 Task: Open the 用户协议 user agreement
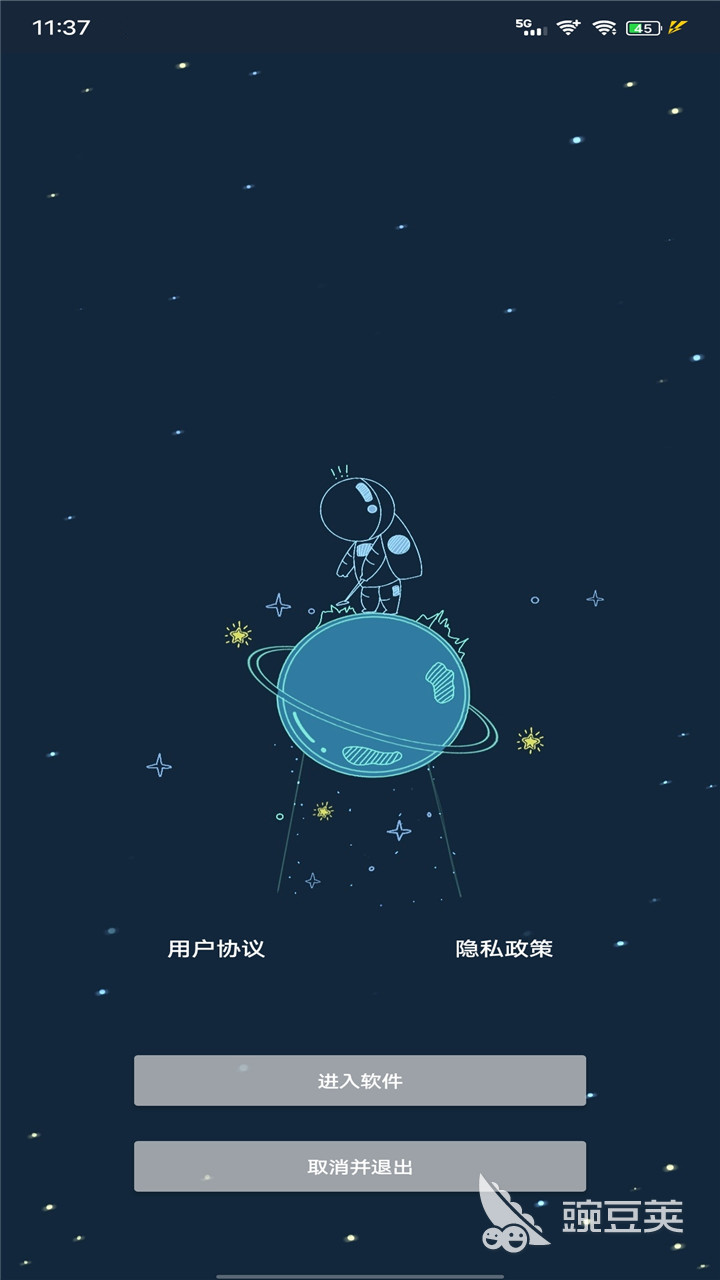tap(216, 948)
